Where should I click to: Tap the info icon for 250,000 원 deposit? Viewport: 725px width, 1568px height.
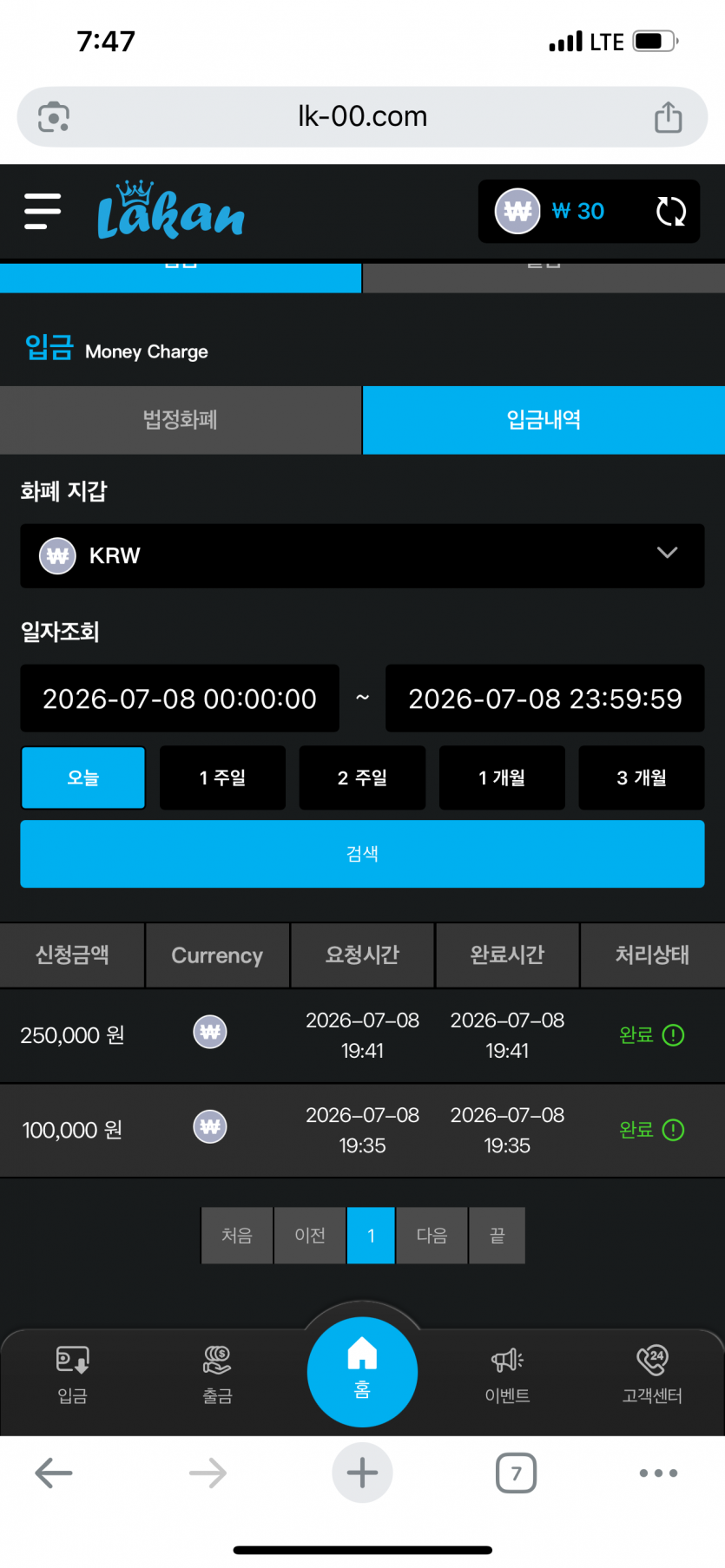673,1035
